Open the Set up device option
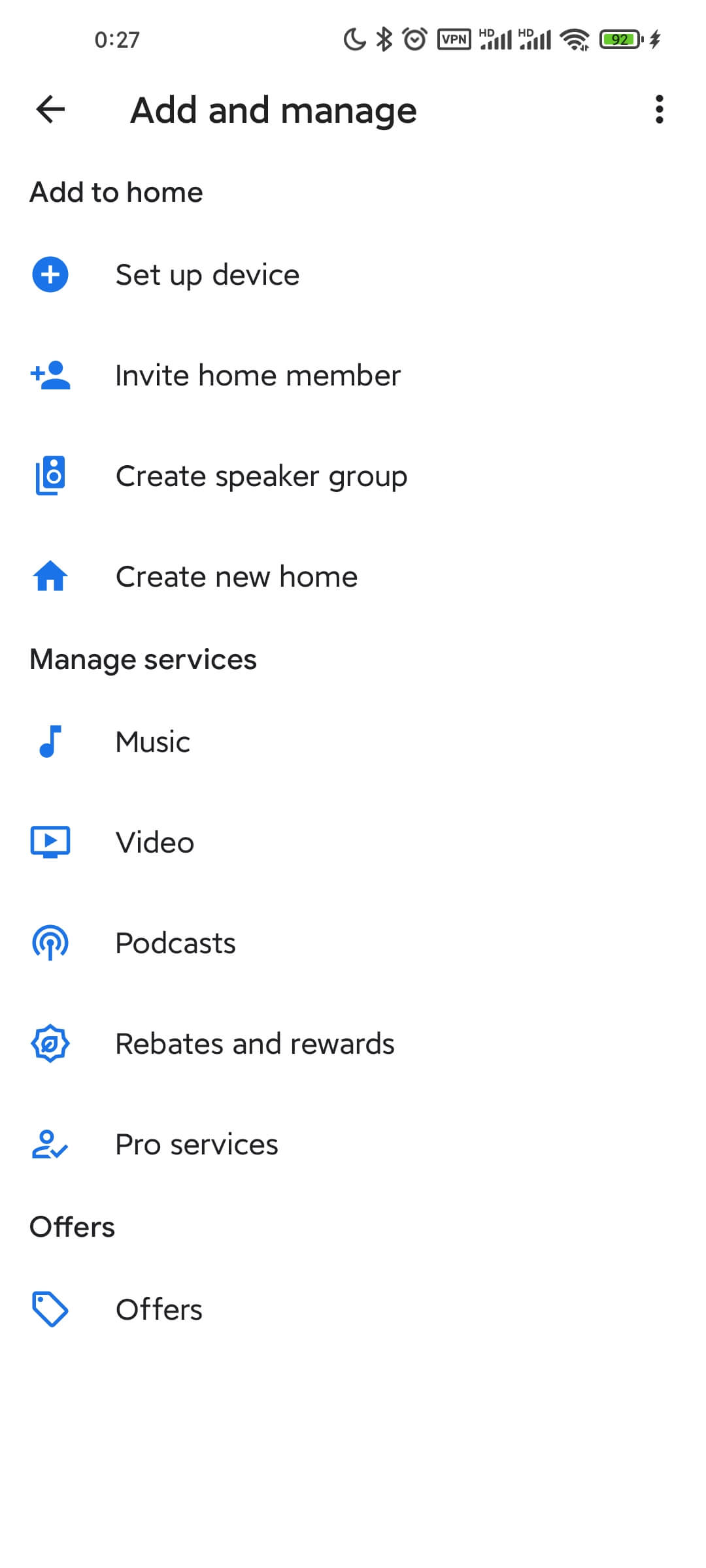The image size is (706, 1568). [207, 275]
